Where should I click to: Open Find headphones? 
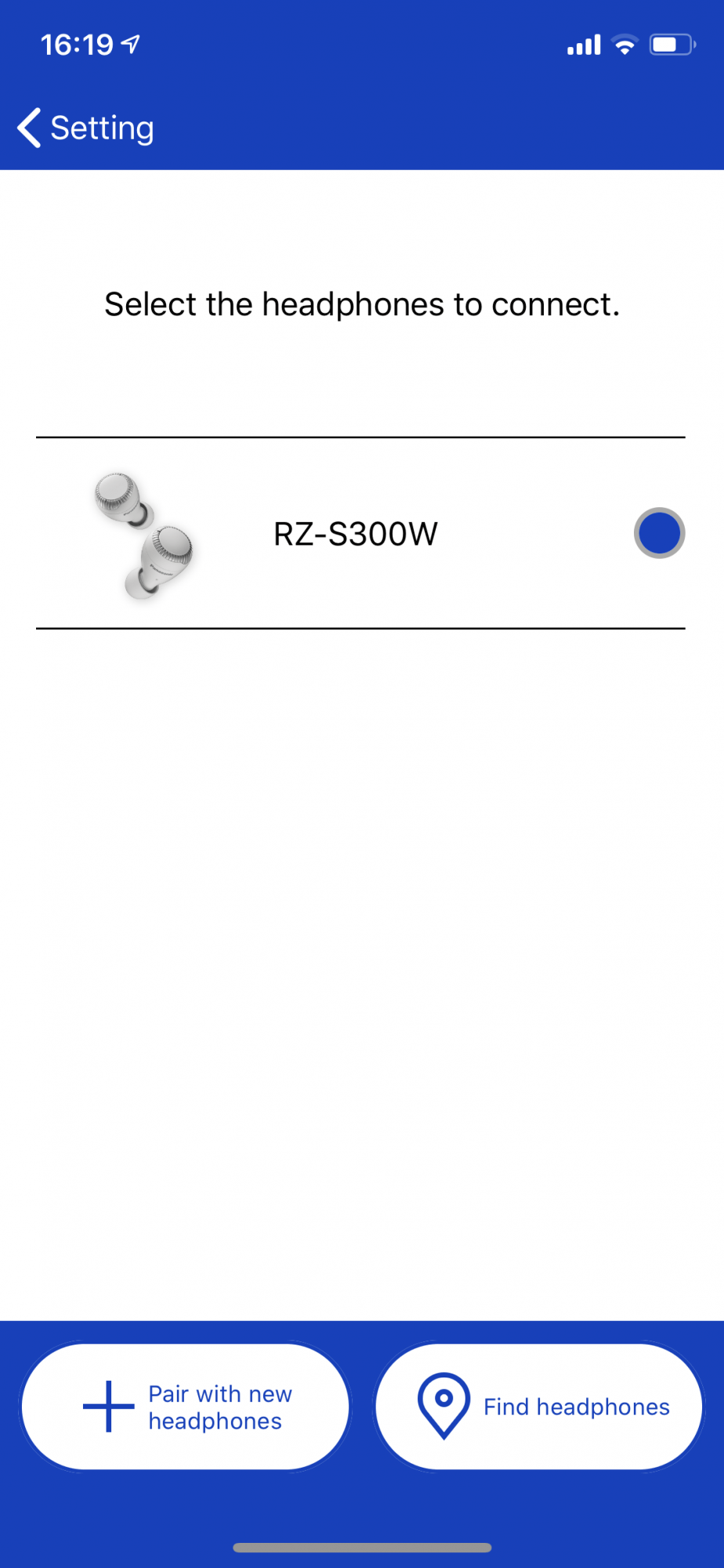[539, 1406]
